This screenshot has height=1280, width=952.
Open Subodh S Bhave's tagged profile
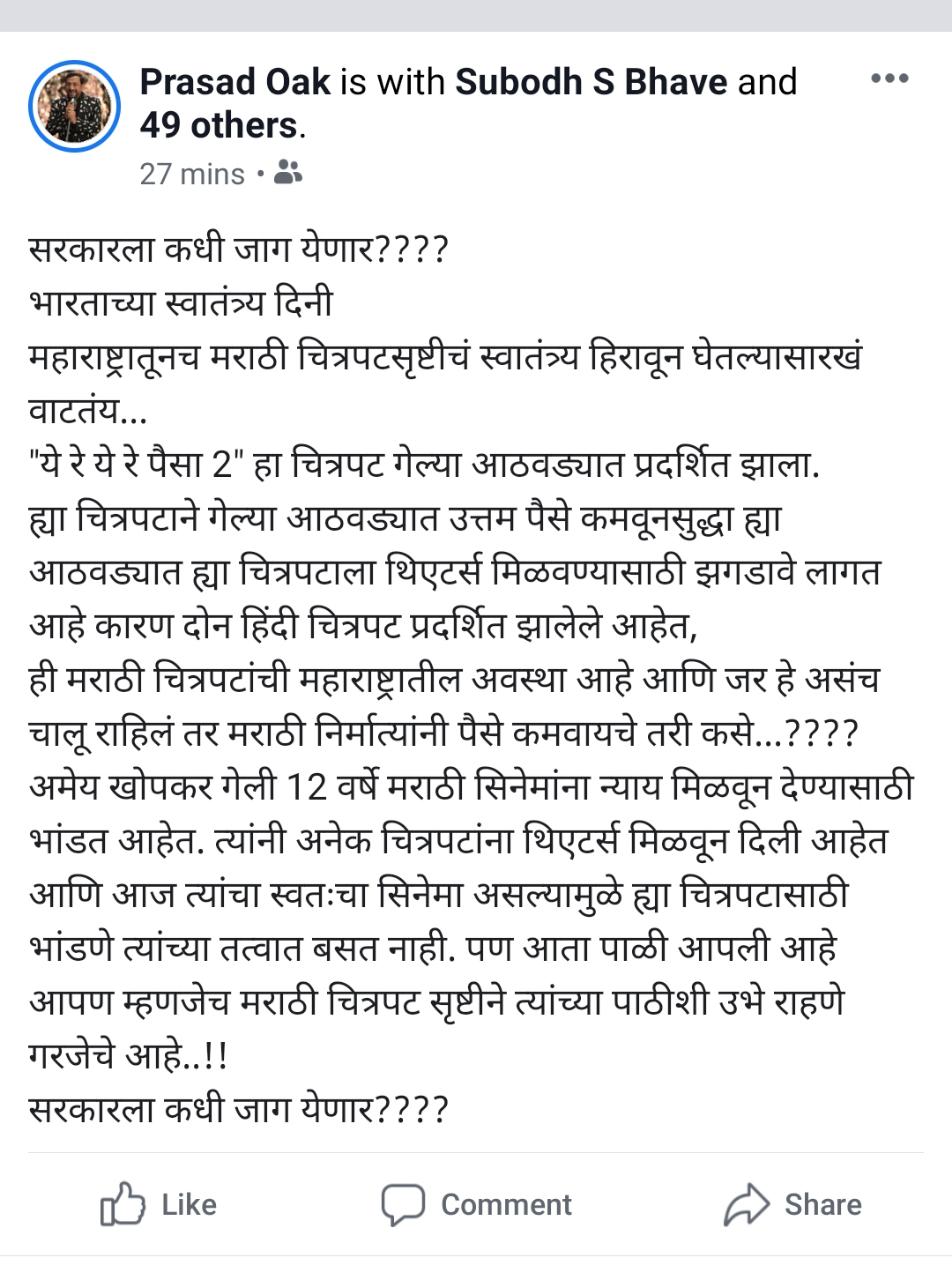(x=591, y=82)
